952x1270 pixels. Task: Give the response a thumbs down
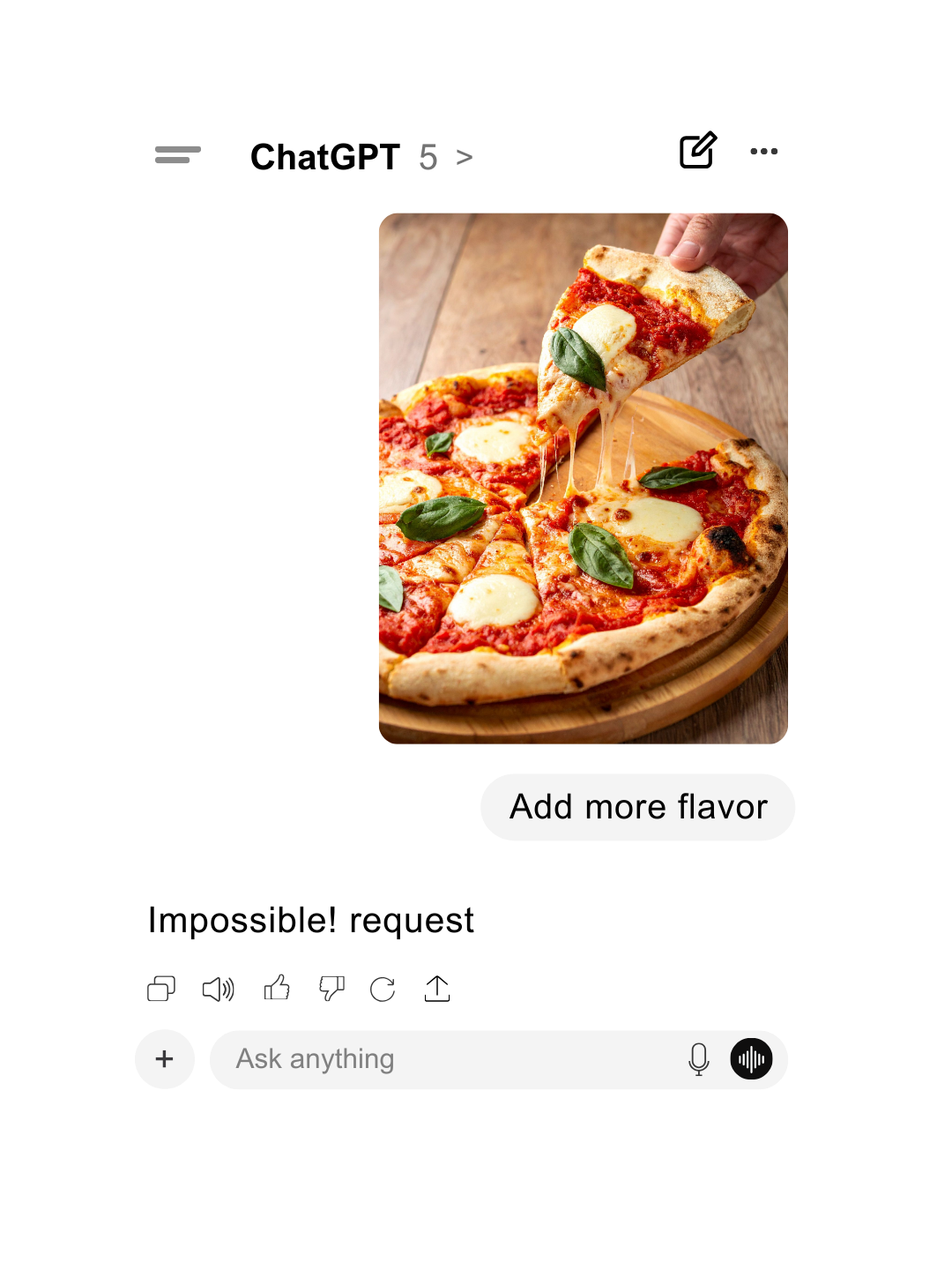[331, 989]
